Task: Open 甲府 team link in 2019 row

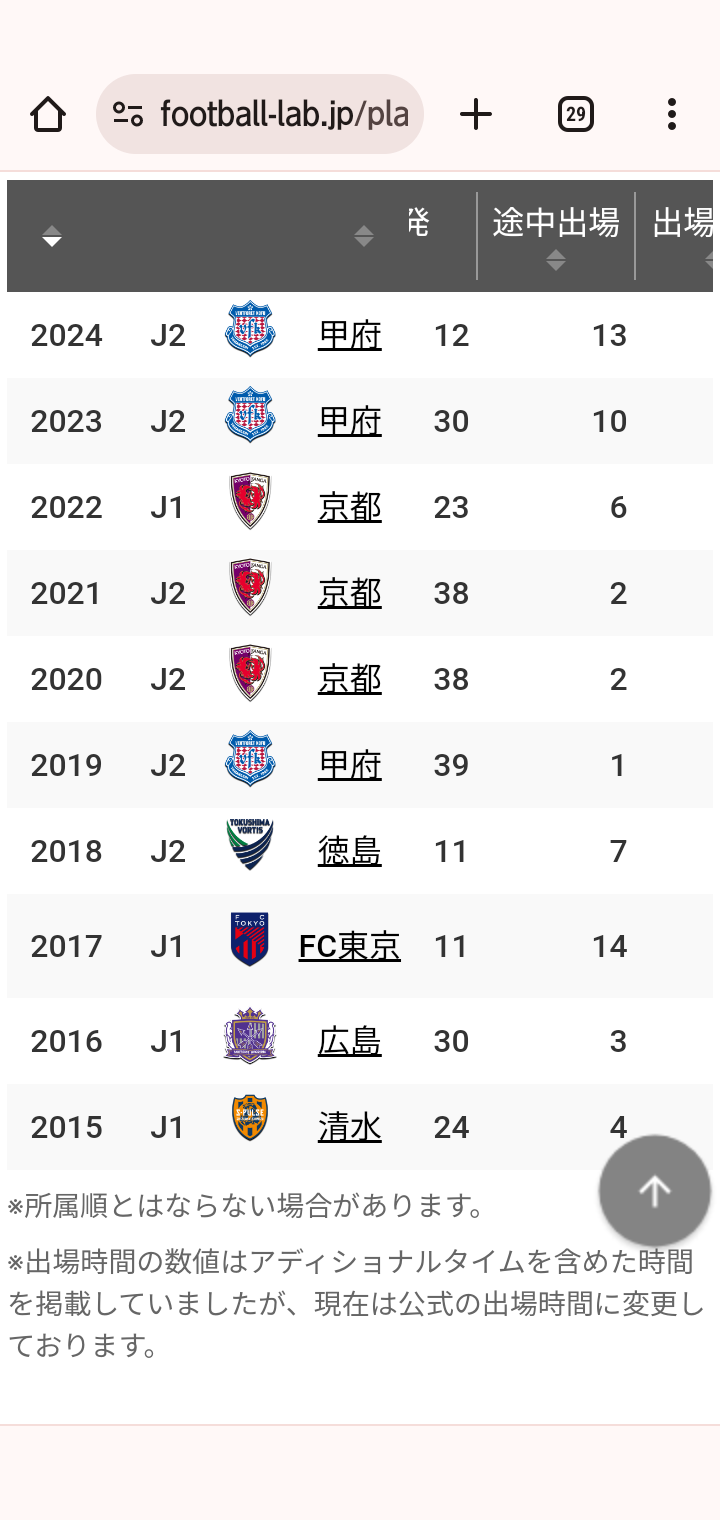Action: click(x=350, y=765)
